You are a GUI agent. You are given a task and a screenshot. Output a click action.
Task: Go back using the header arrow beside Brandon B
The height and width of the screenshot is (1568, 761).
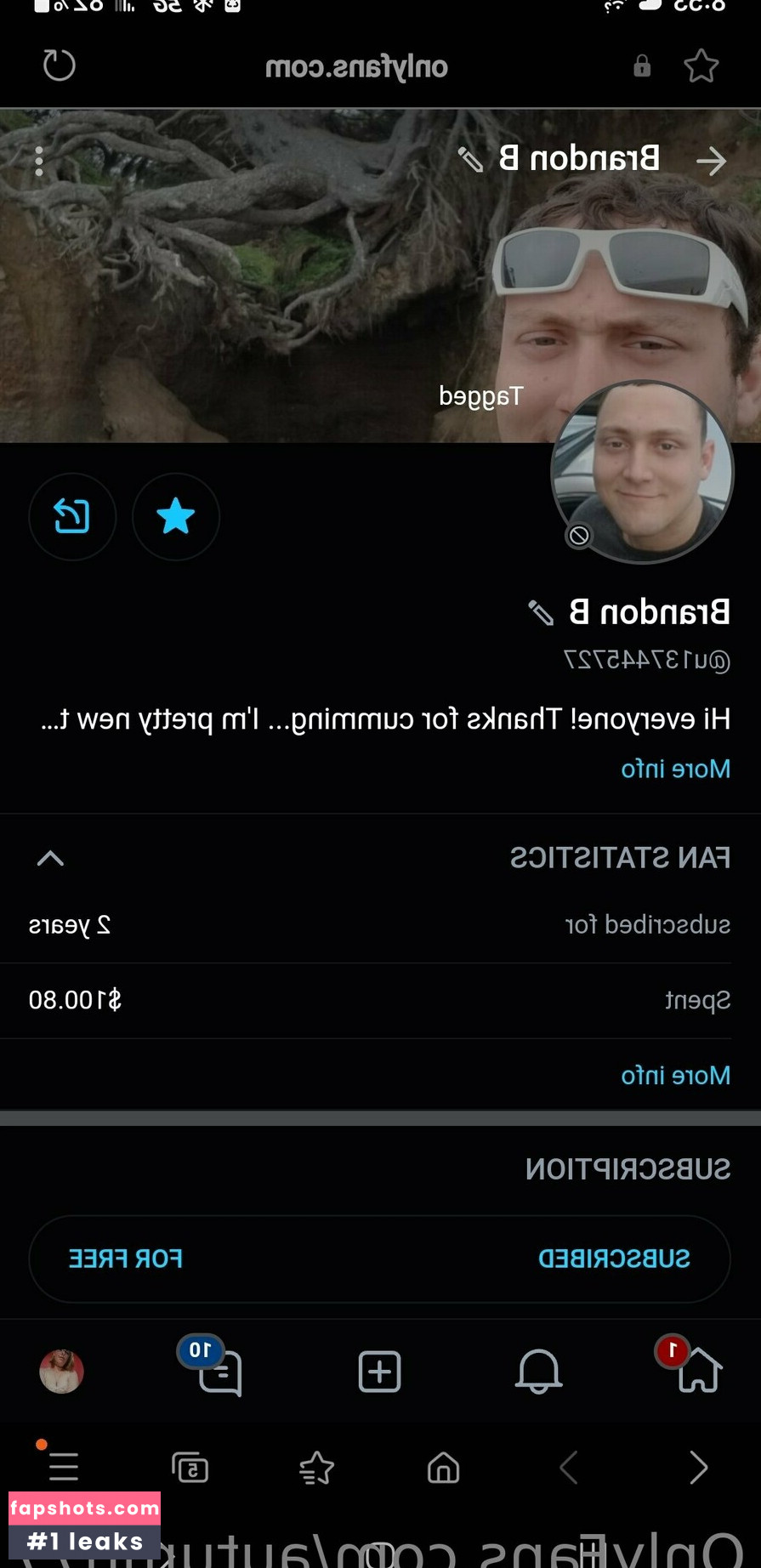coord(711,161)
